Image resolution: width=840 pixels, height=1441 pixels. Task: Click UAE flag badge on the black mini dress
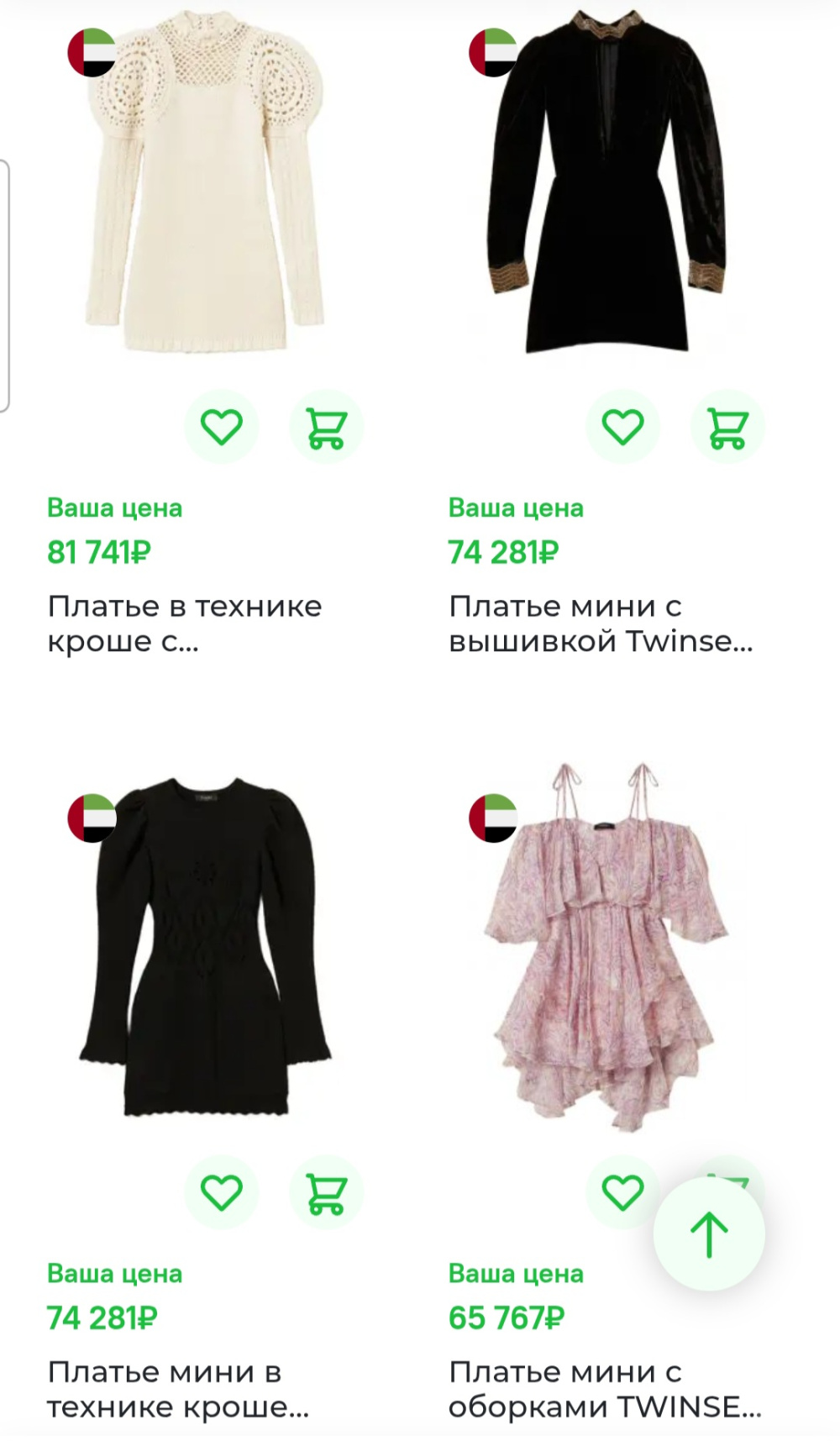pos(92,820)
